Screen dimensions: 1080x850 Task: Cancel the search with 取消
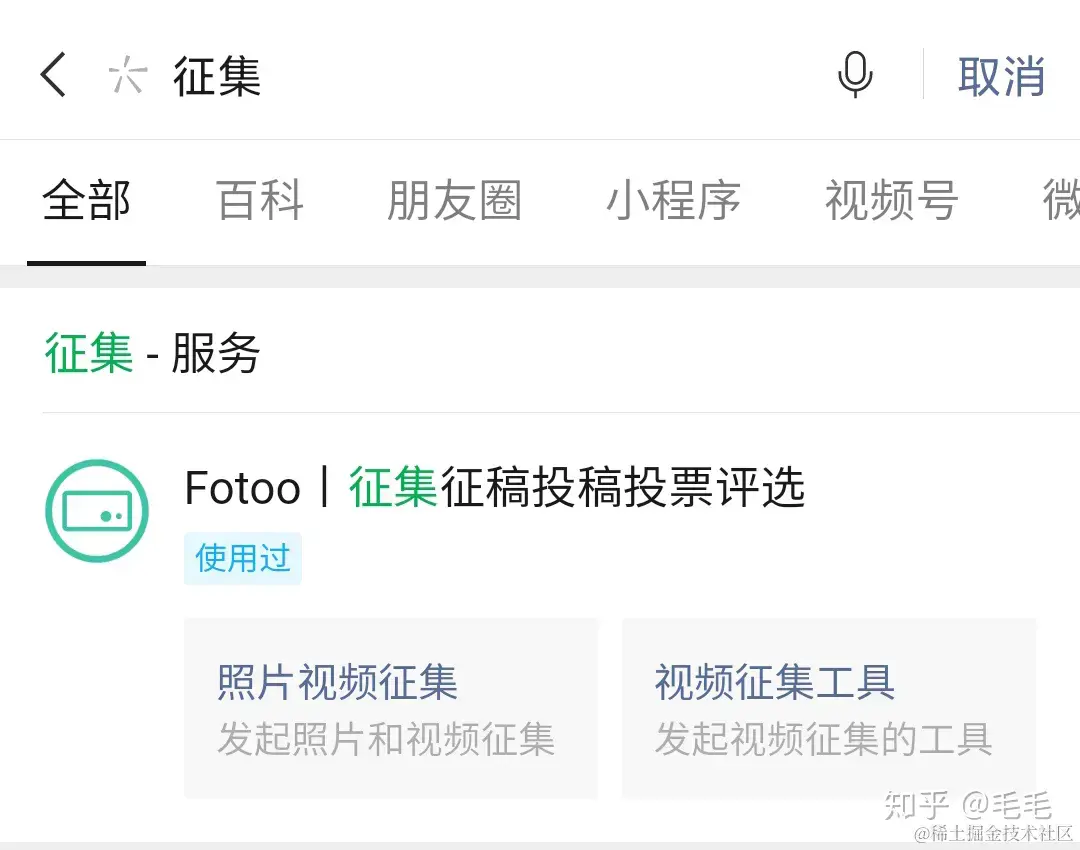point(1001,77)
